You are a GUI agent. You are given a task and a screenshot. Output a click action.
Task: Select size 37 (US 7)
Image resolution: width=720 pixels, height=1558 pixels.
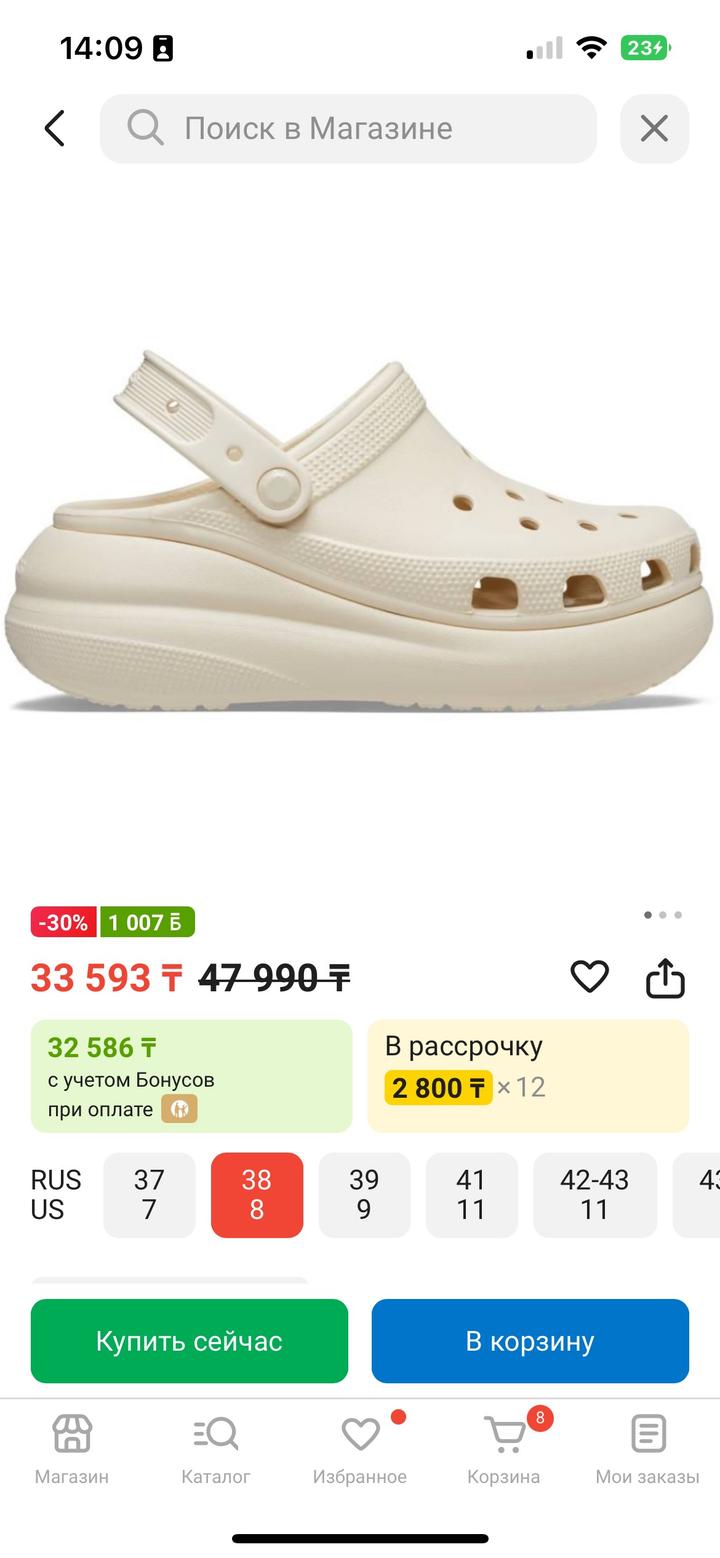point(149,1195)
